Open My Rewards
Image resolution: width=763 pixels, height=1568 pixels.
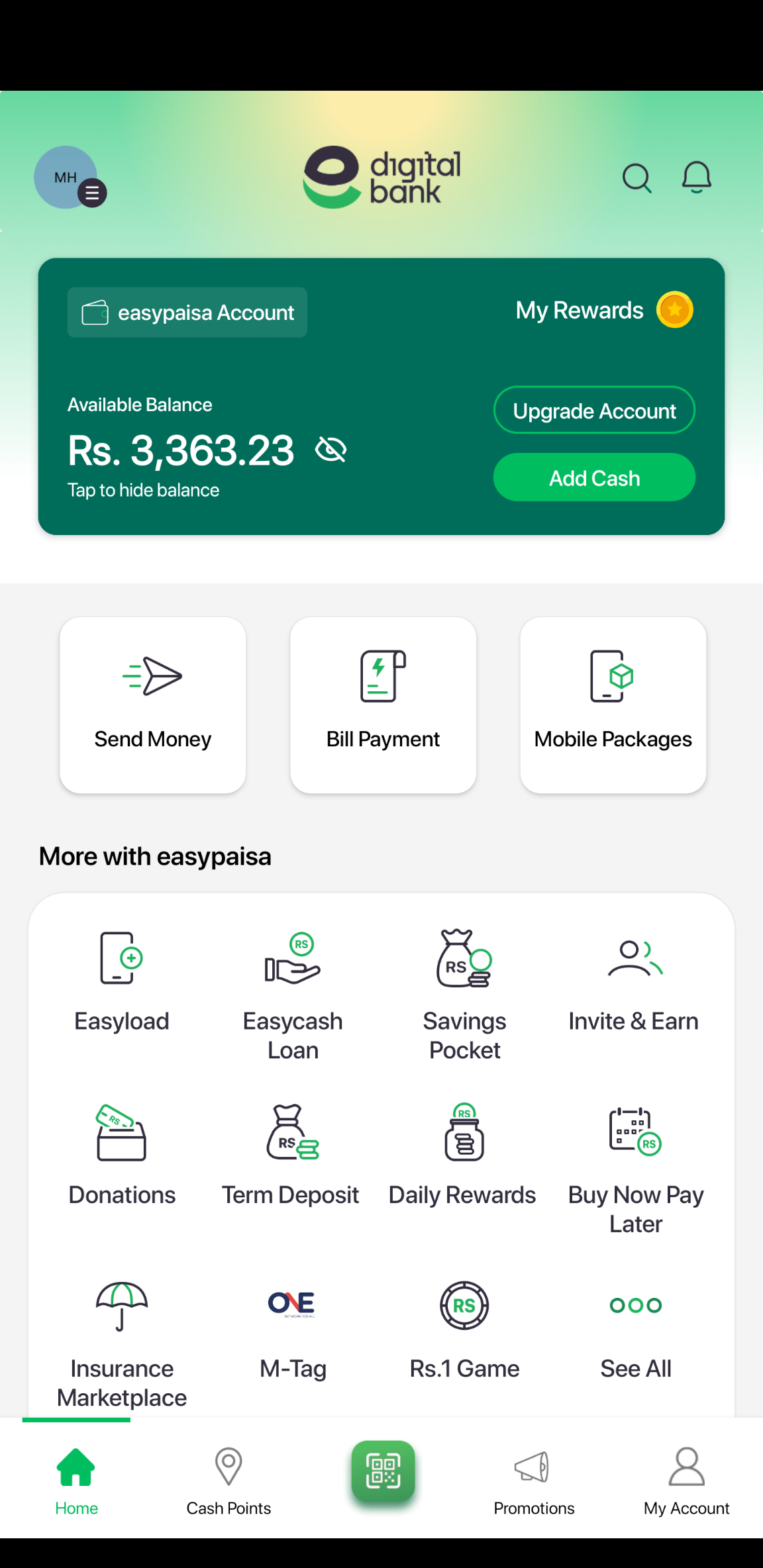(603, 310)
